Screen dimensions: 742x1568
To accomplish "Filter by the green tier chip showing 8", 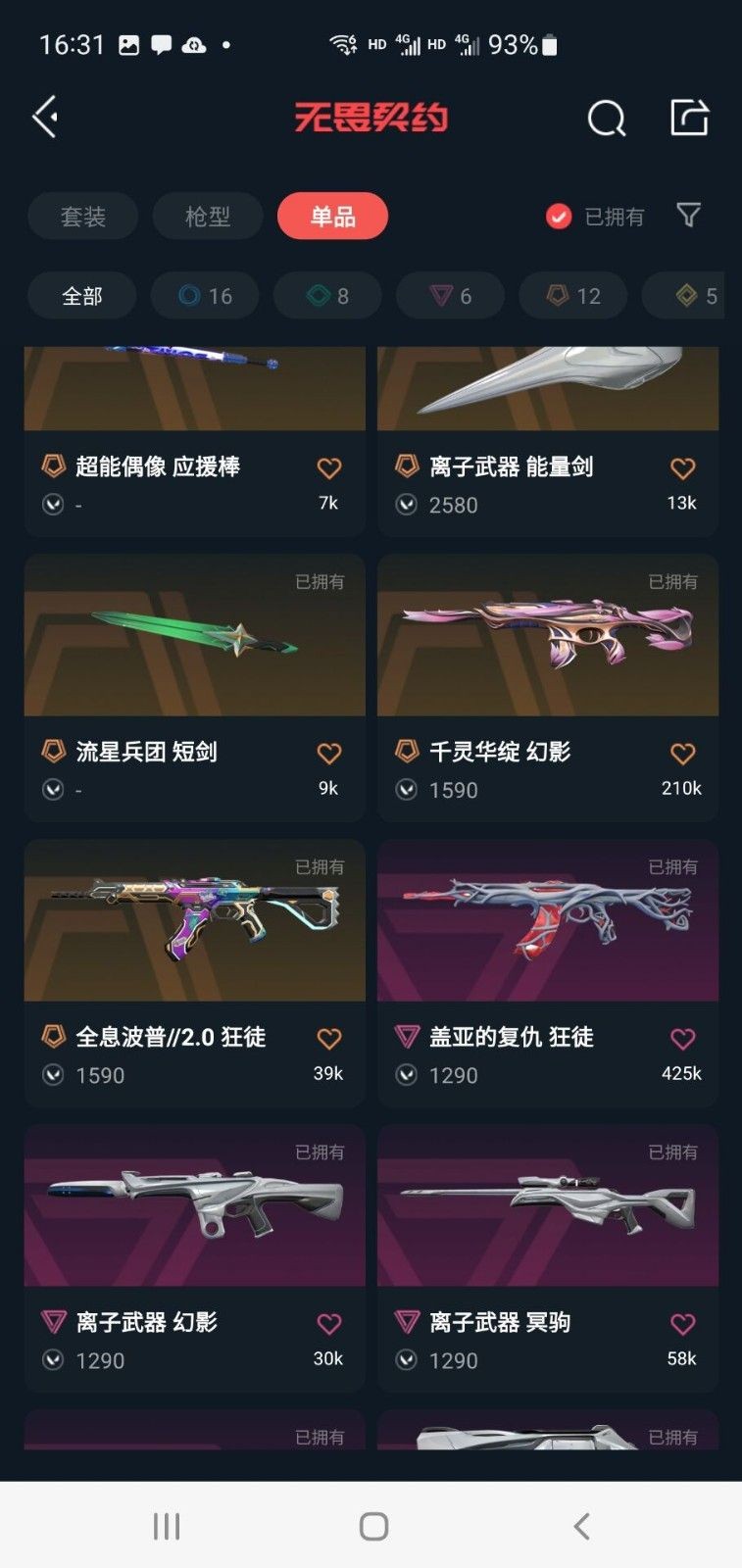I will tap(327, 296).
